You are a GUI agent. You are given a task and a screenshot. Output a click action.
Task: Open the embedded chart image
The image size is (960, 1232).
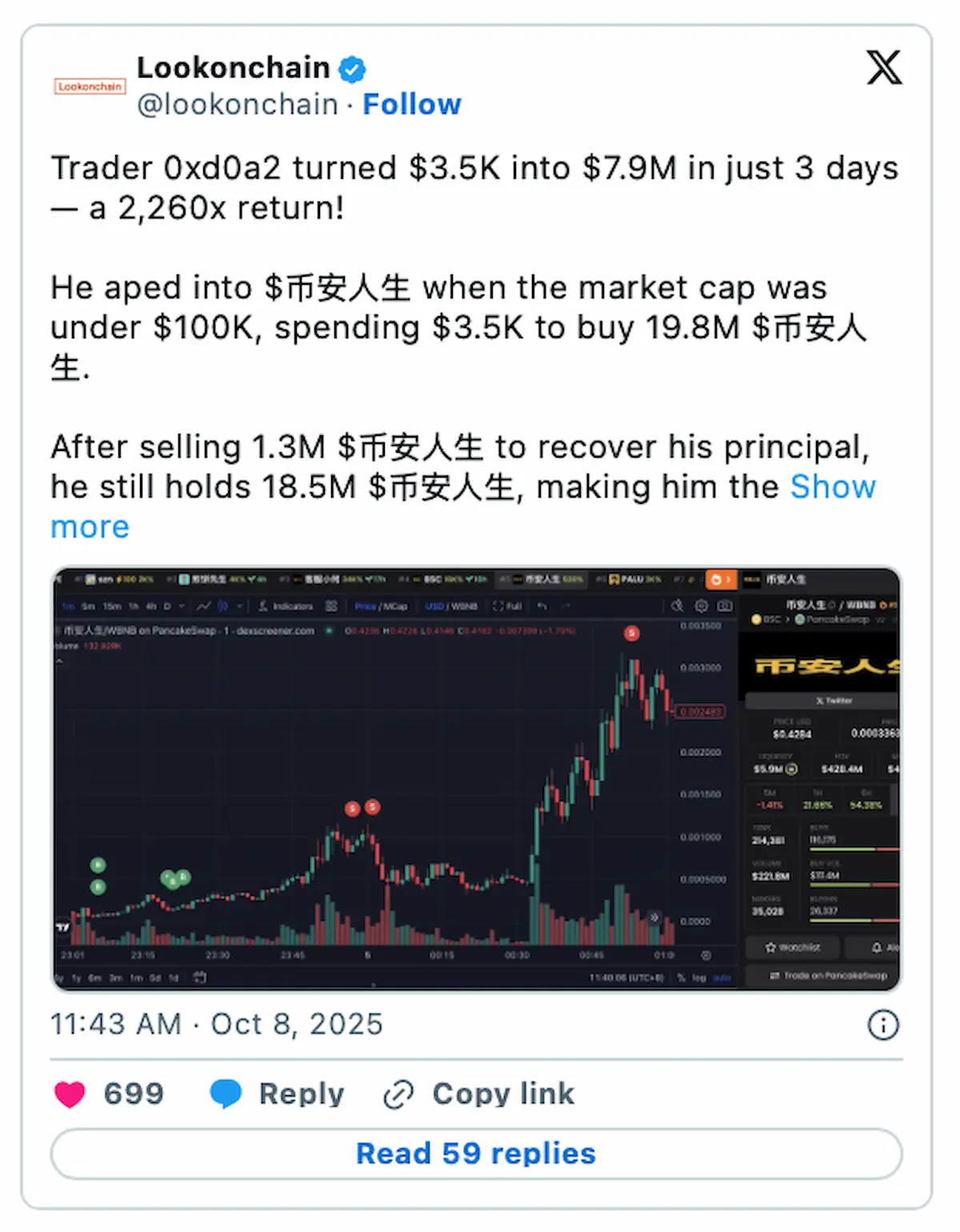click(x=477, y=778)
